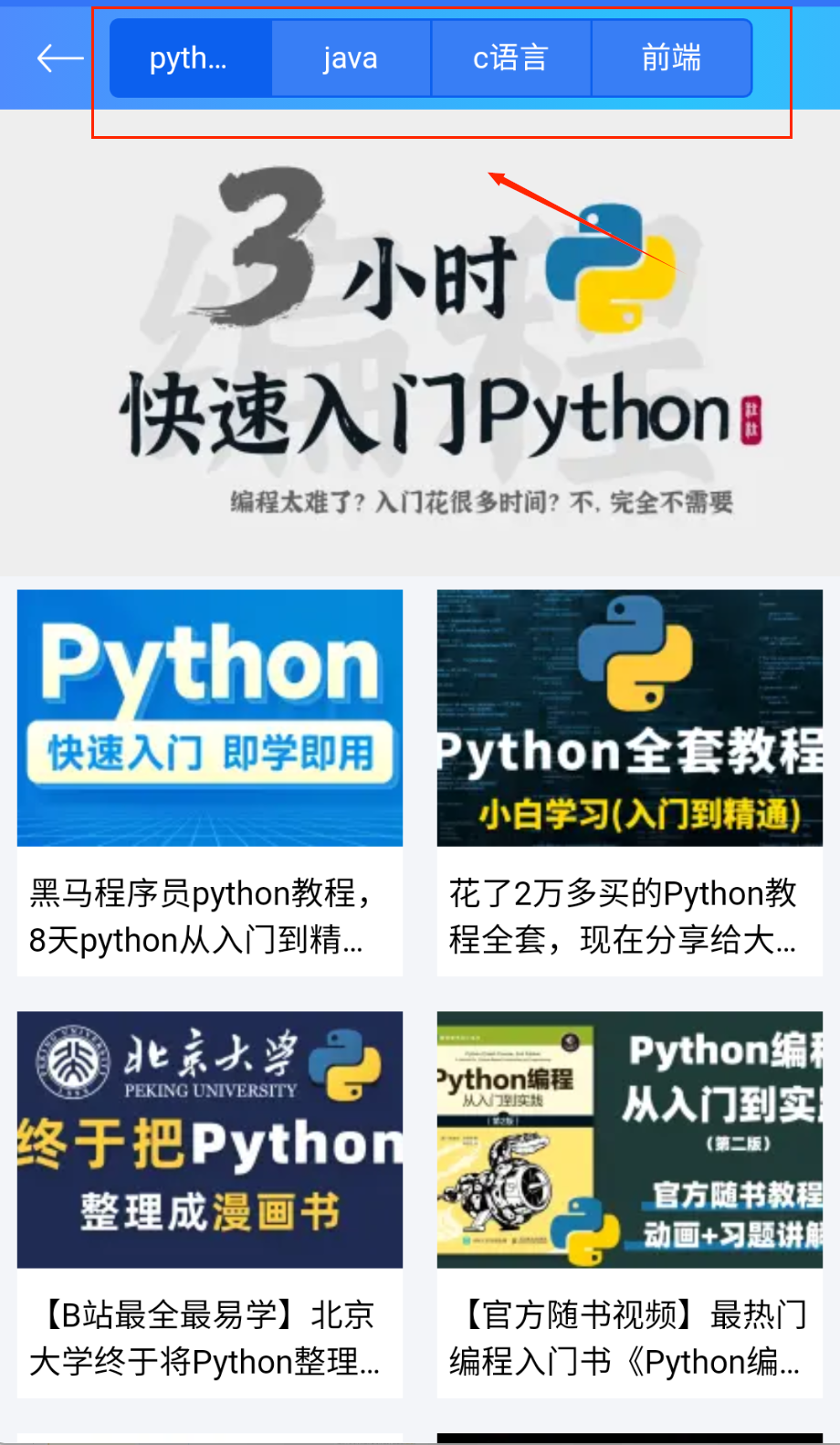Select the python tab
Image resolution: width=840 pixels, height=1445 pixels.
tap(190, 58)
